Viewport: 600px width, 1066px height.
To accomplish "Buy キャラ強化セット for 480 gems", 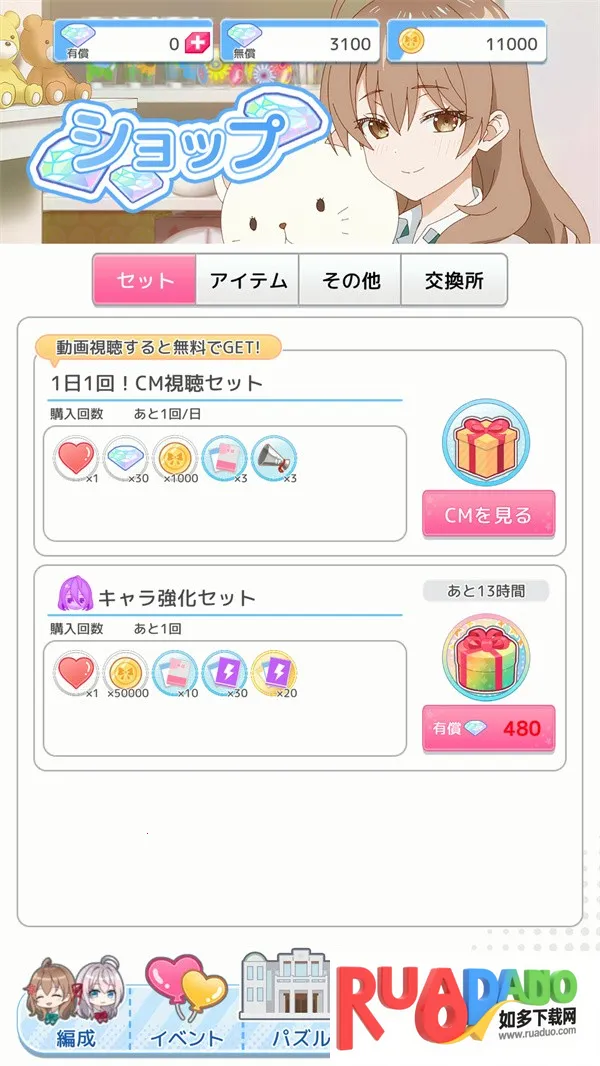I will 488,728.
